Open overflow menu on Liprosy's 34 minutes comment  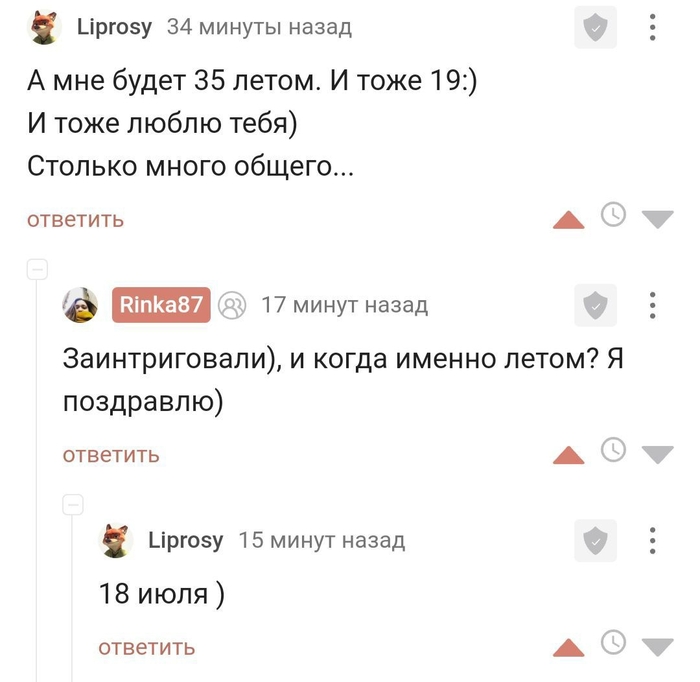point(652,28)
